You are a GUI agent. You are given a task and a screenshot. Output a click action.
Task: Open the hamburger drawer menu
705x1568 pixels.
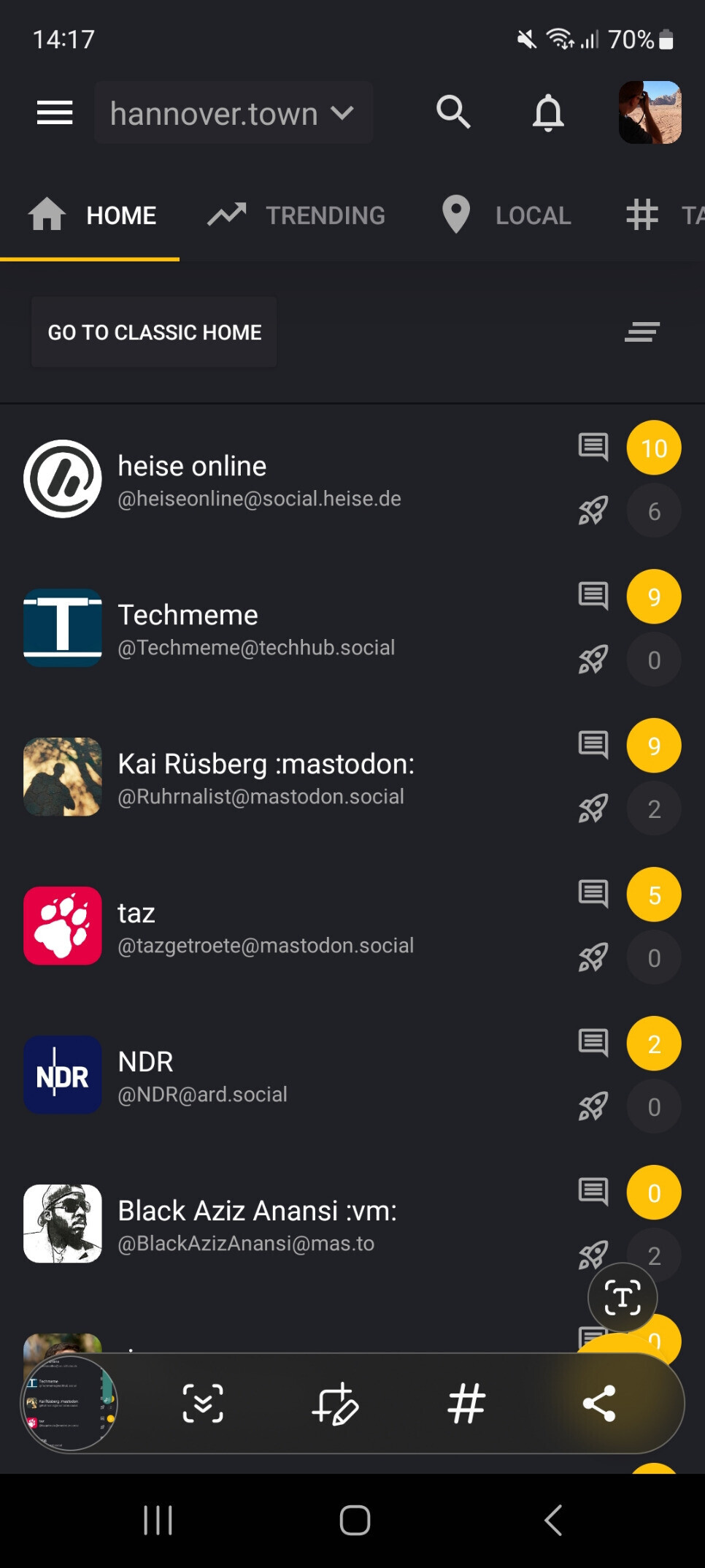[55, 113]
